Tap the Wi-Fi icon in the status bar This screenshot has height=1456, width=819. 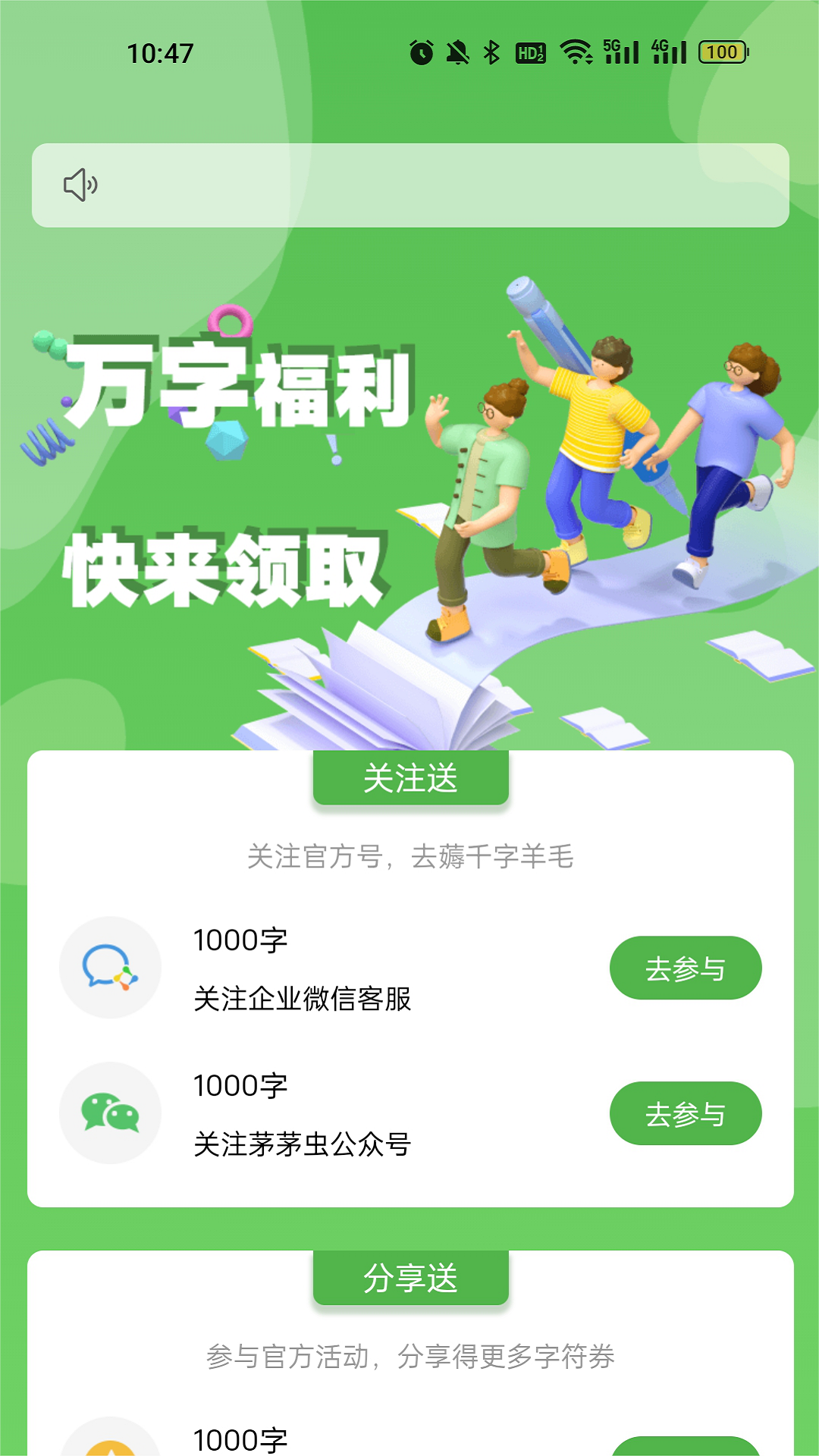574,52
